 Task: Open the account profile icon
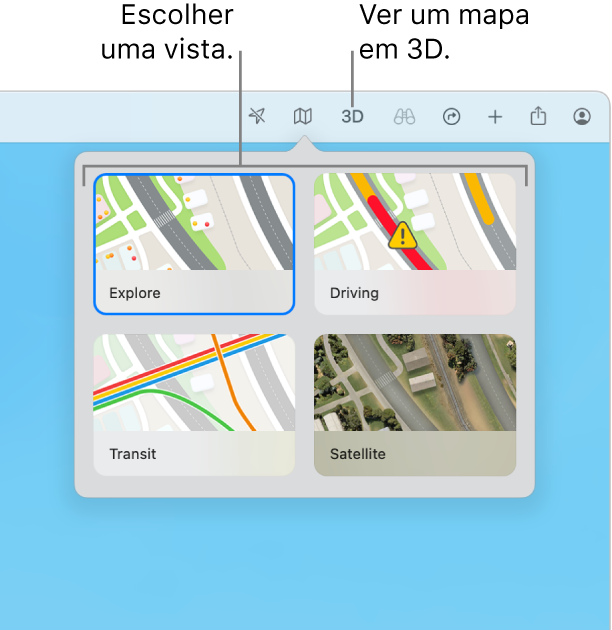coord(582,117)
